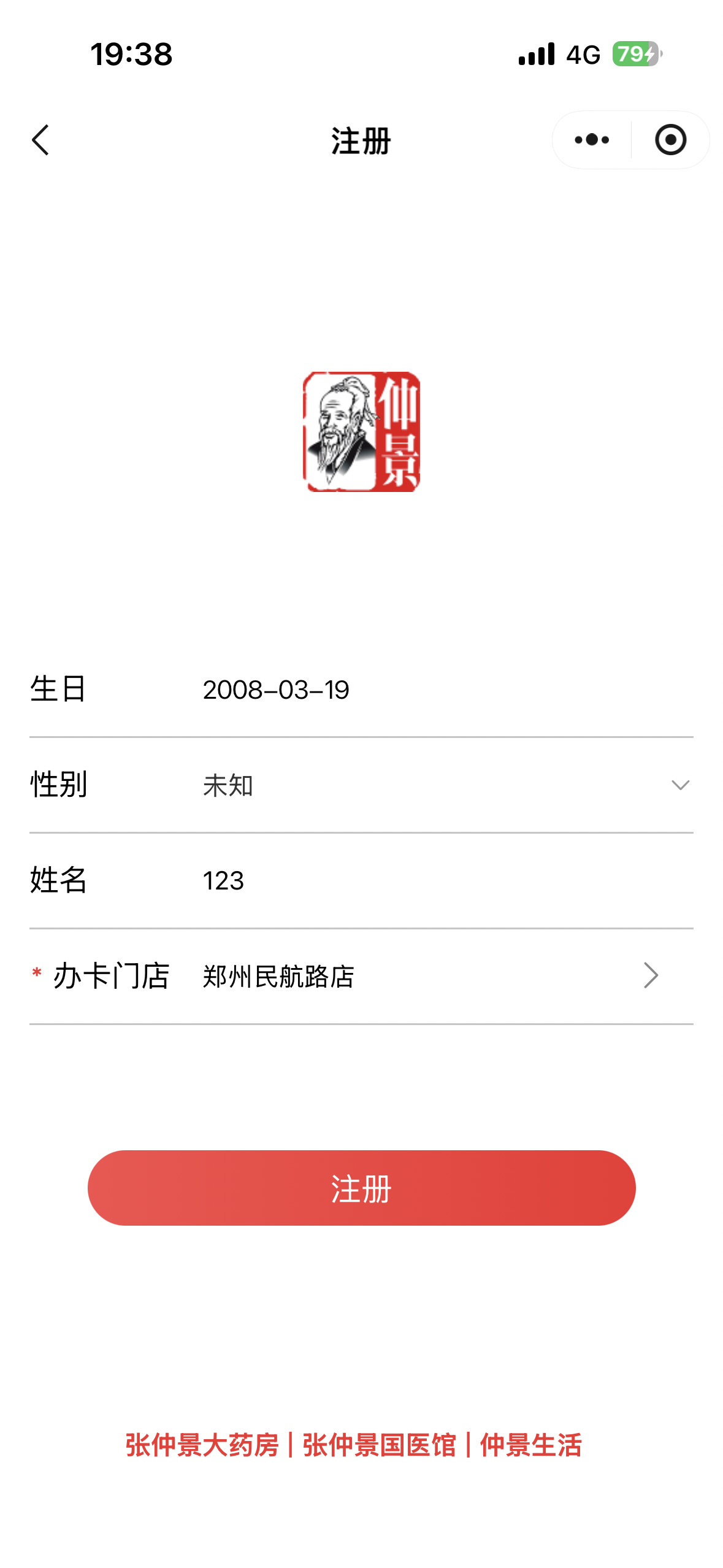Change the 生日 date field

[276, 690]
